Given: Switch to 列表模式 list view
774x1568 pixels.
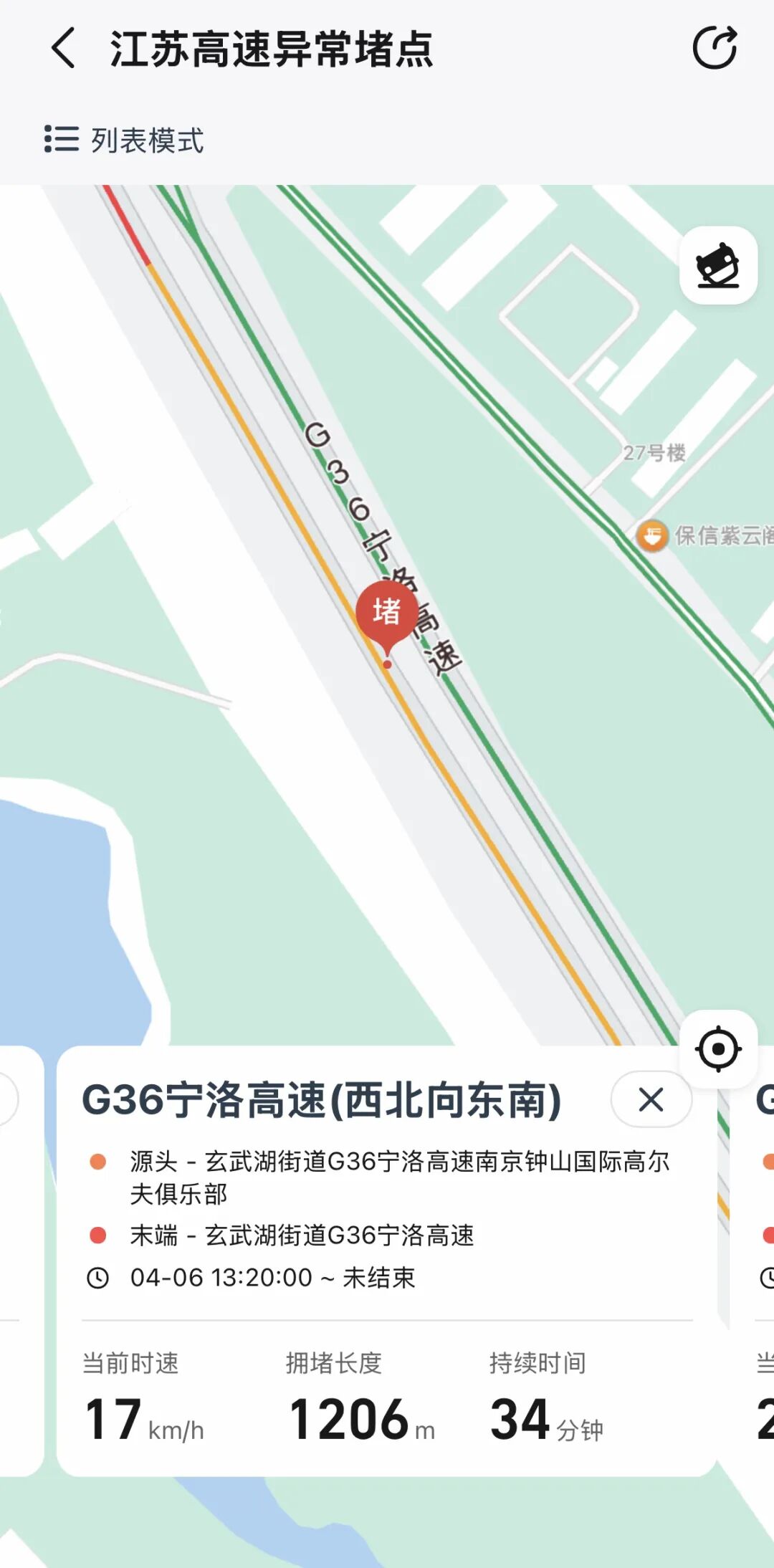Looking at the screenshot, I should [124, 140].
